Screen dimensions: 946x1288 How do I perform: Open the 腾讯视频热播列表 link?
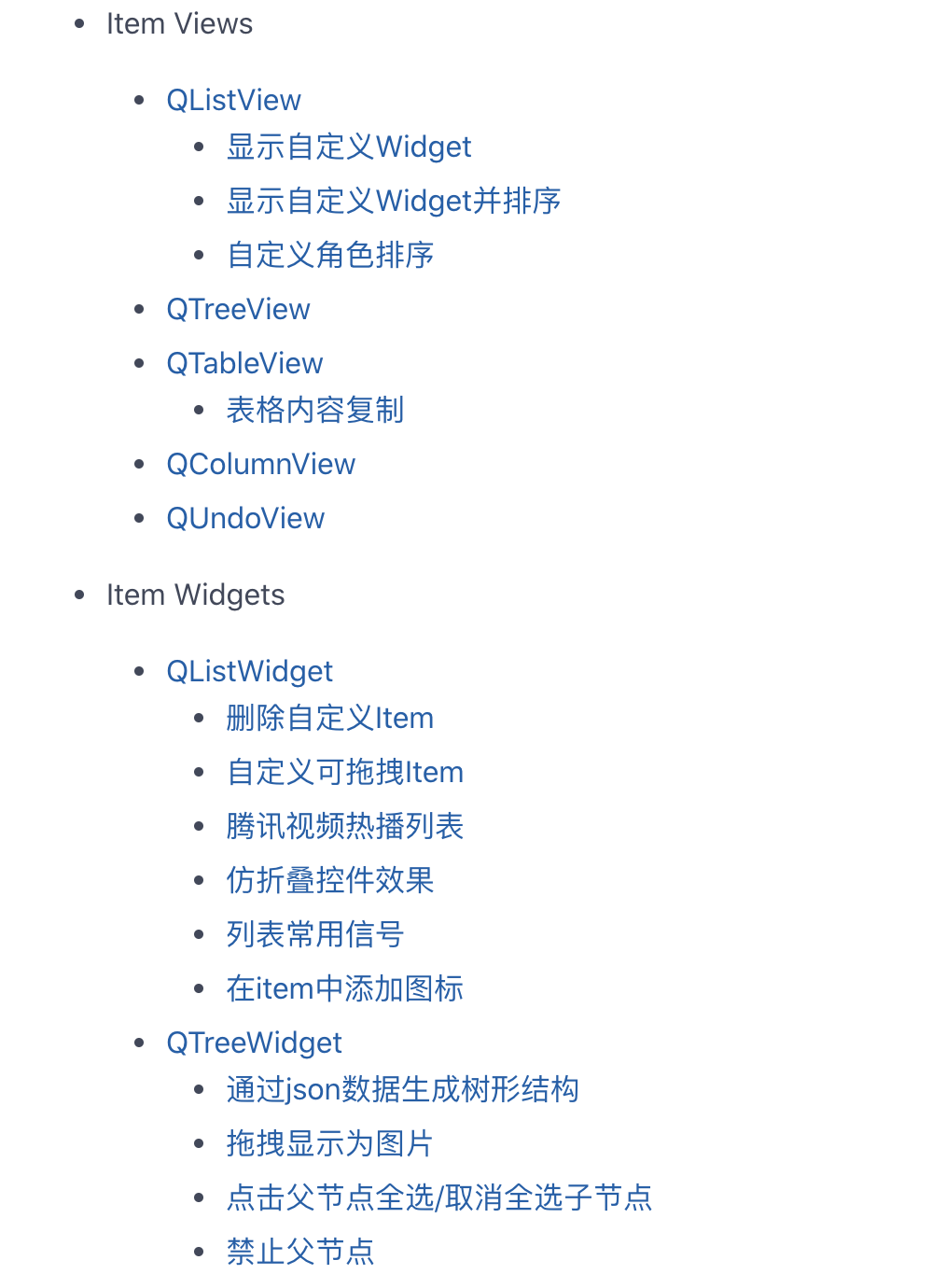344,826
